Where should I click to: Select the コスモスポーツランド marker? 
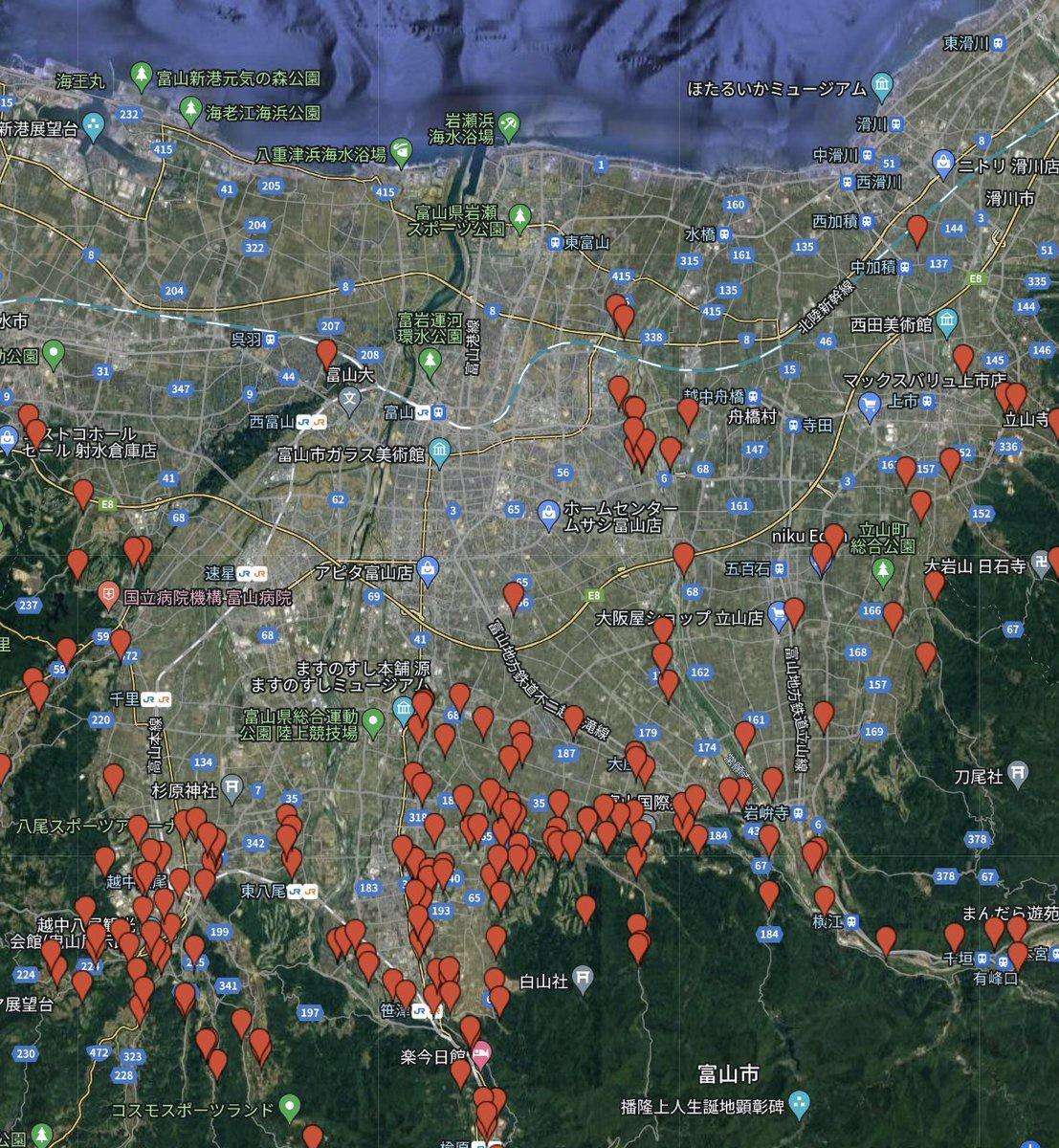tap(291, 1109)
